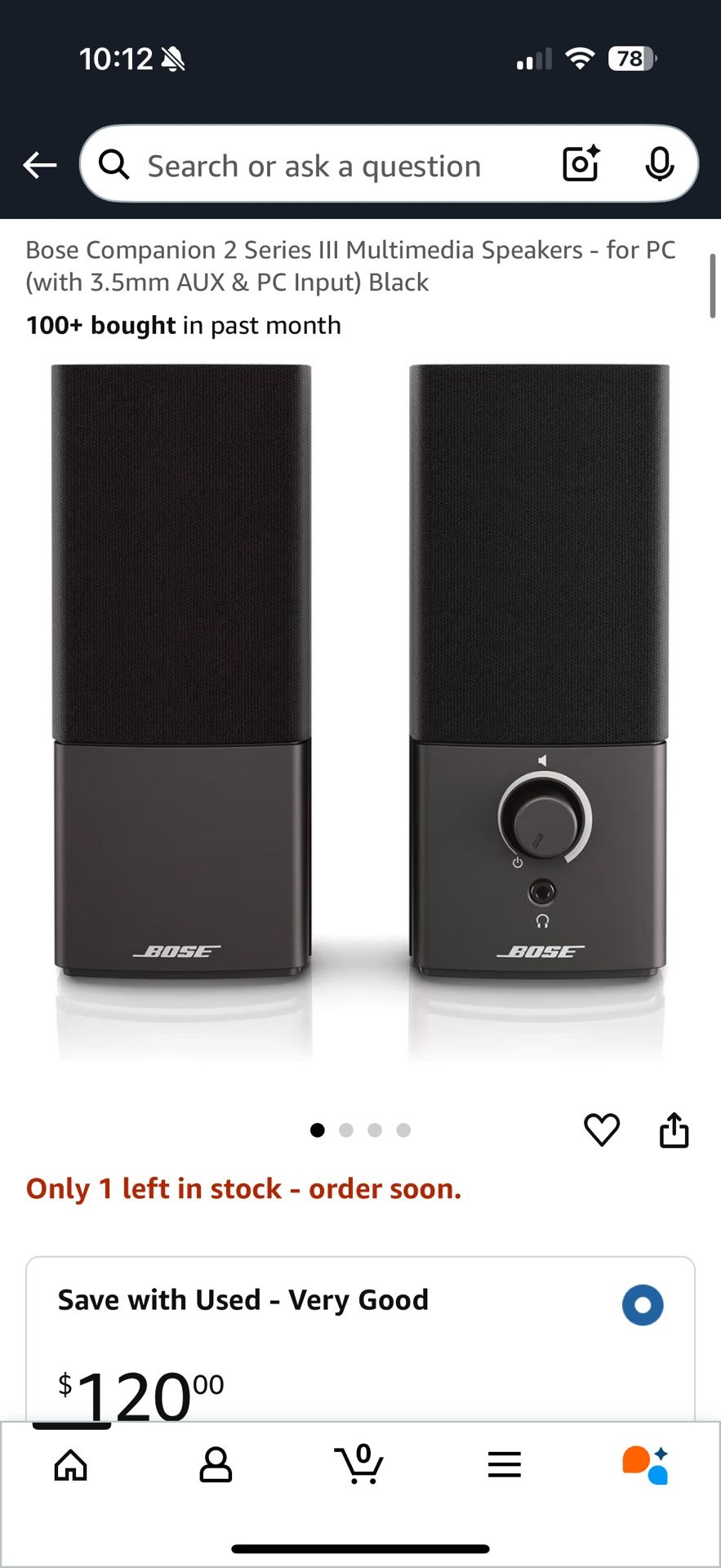Add the speakers to a wish list
Screen dimensions: 721x1568
pos(602,1130)
